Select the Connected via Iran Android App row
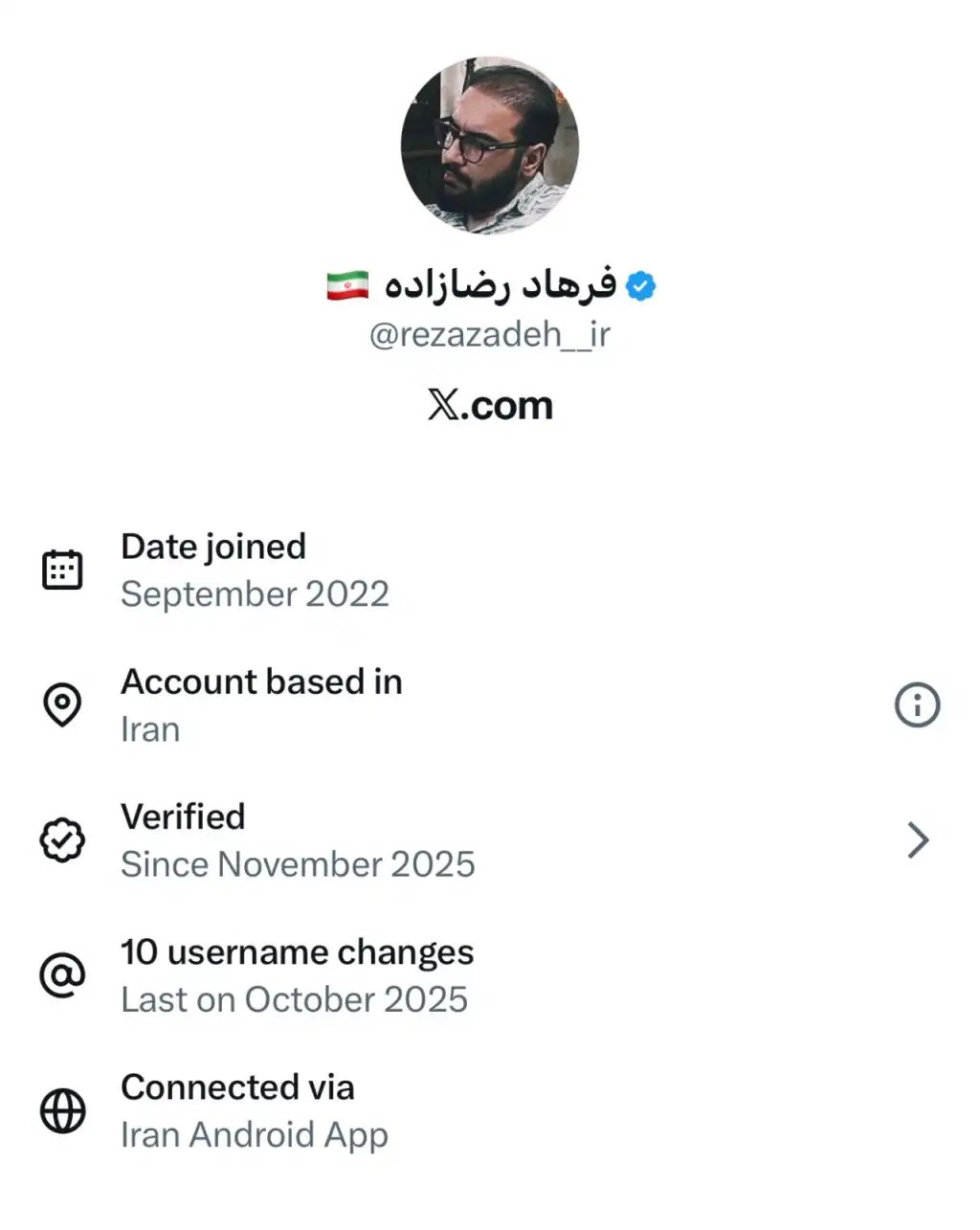The height and width of the screenshot is (1230, 980). [255, 1110]
